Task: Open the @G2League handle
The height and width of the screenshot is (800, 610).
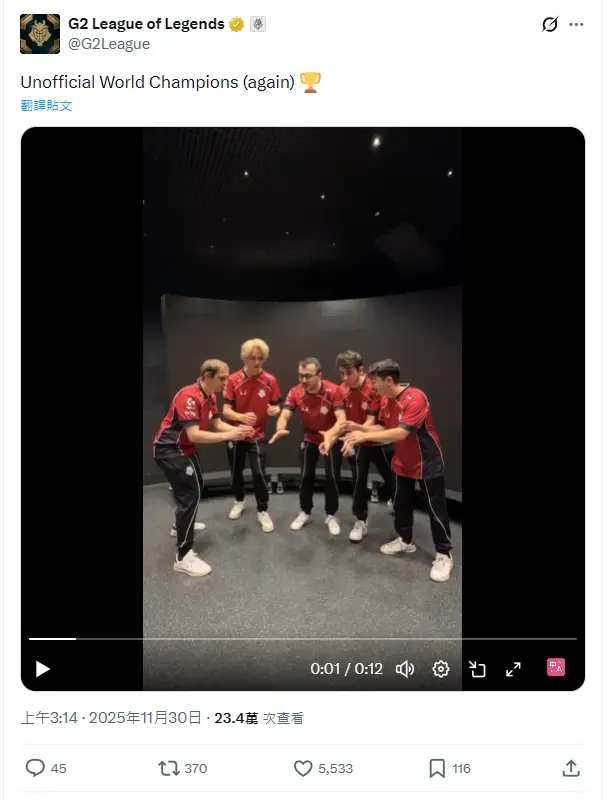Action: coord(109,44)
